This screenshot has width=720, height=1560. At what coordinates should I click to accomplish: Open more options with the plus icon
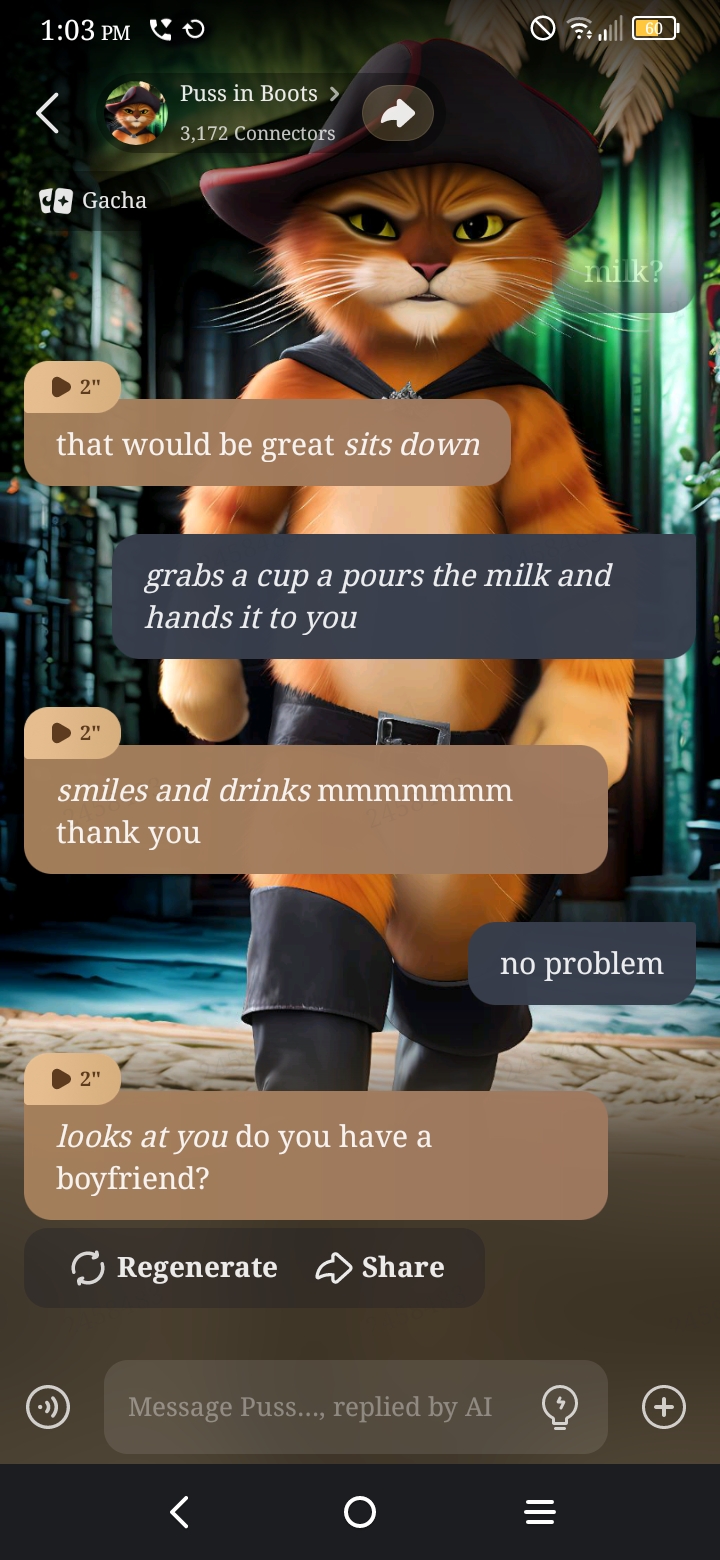(663, 1407)
